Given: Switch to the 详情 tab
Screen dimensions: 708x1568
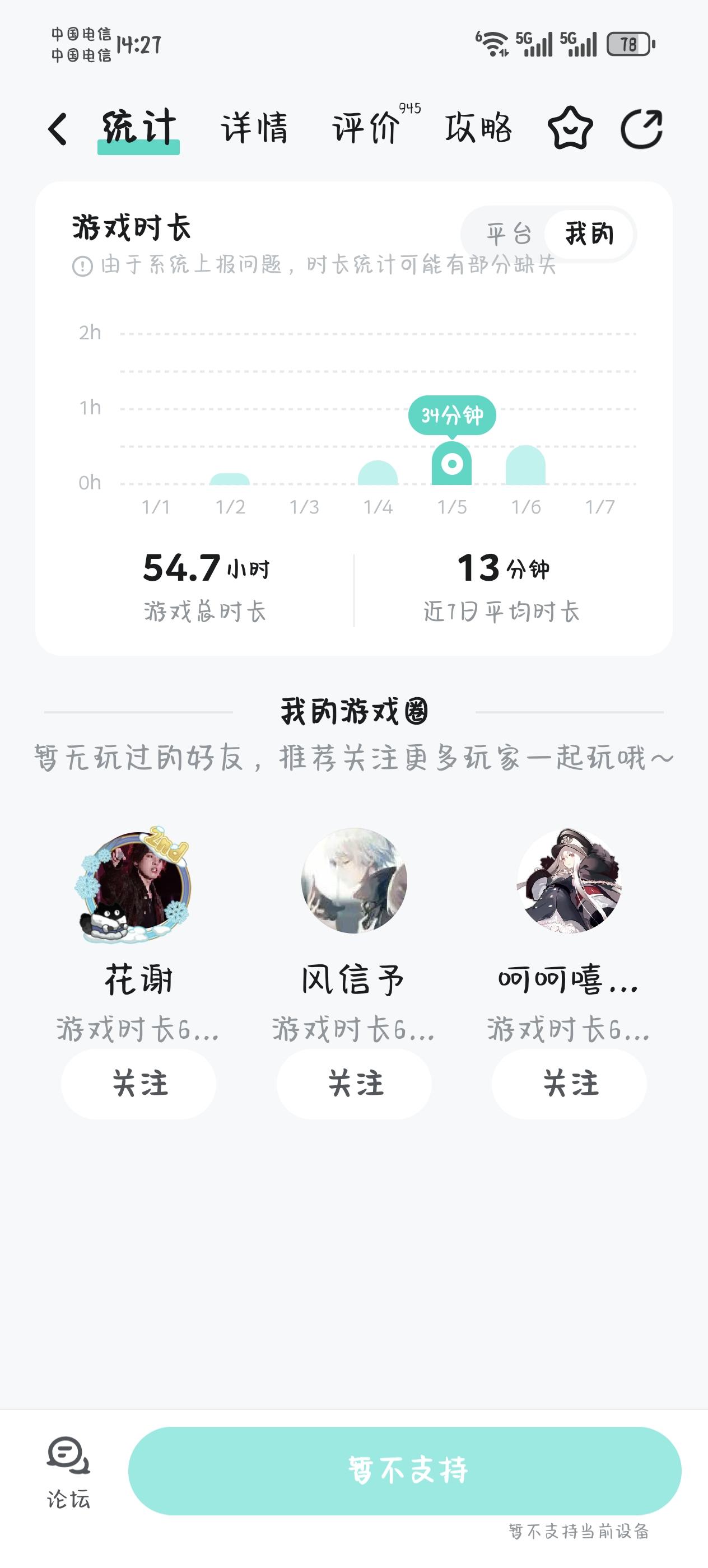Looking at the screenshot, I should point(254,128).
